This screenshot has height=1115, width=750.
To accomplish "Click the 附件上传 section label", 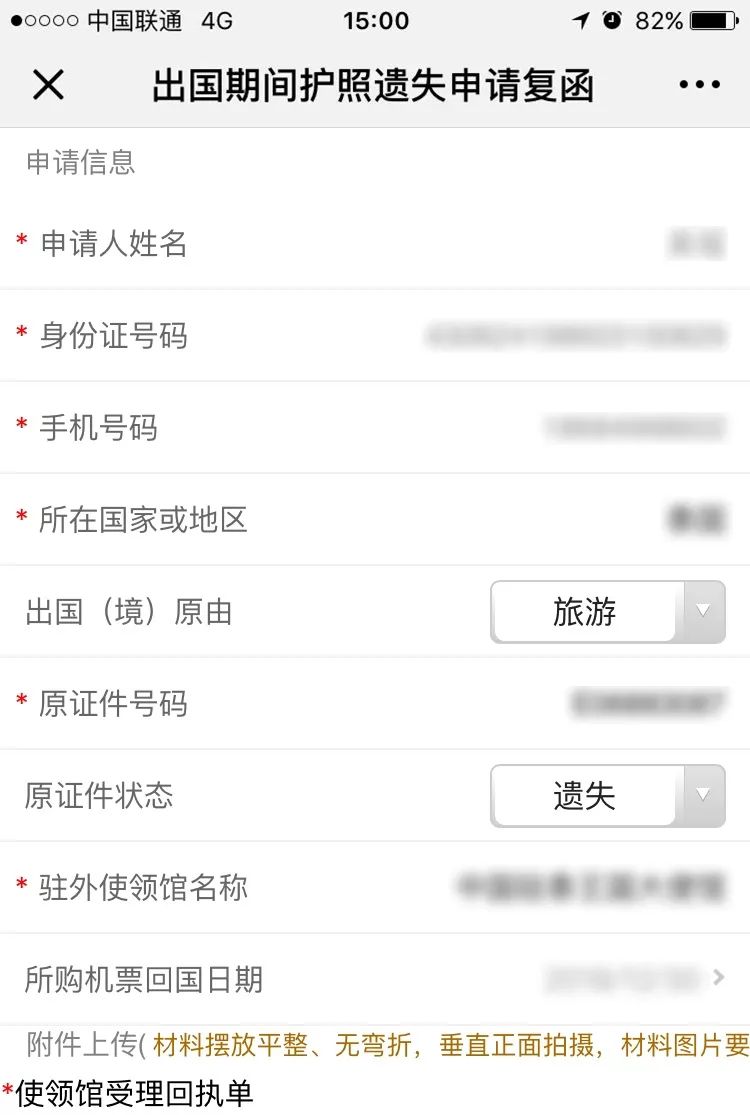I will (x=65, y=1040).
